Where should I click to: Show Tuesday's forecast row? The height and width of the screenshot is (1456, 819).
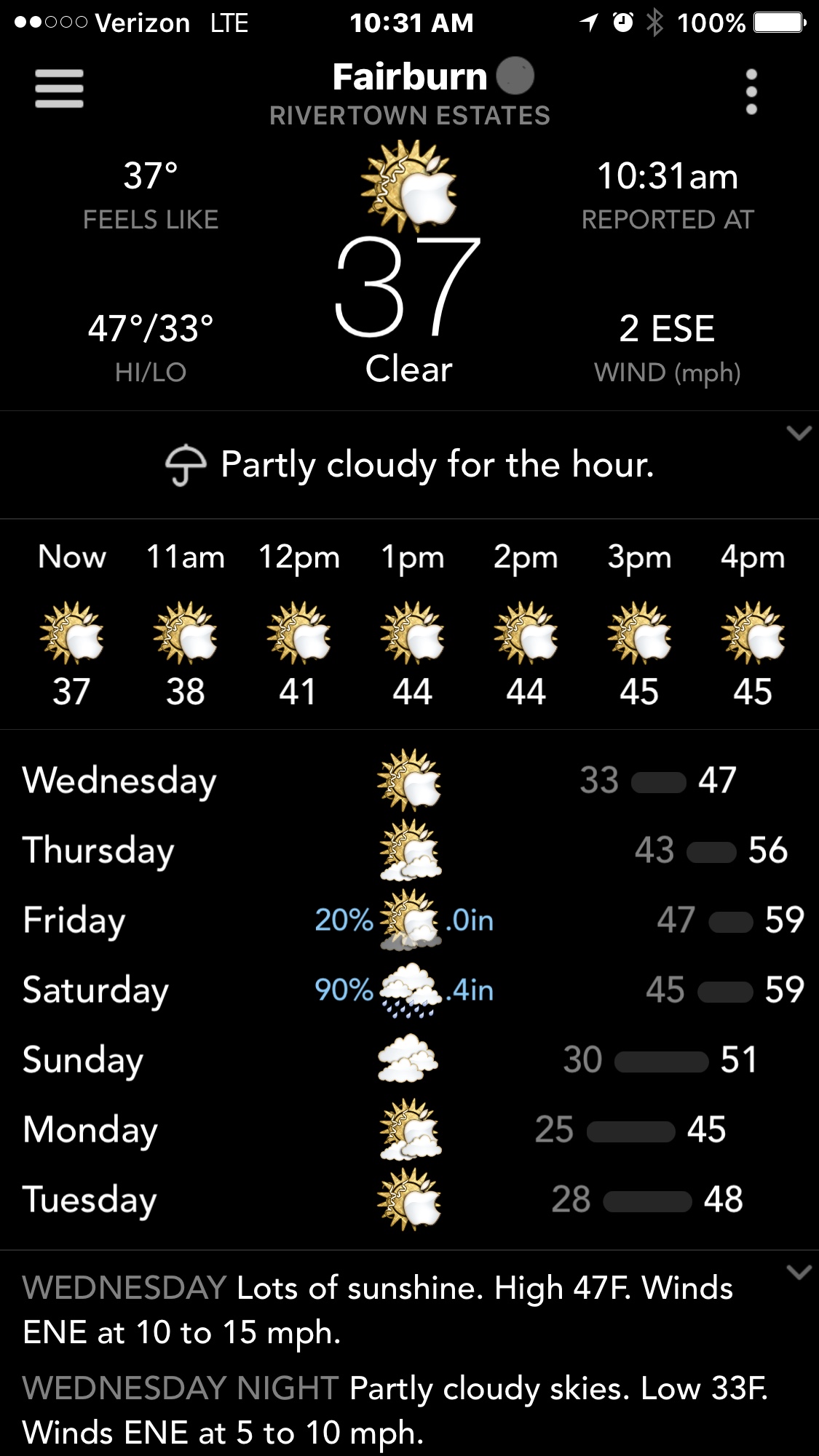click(409, 1199)
